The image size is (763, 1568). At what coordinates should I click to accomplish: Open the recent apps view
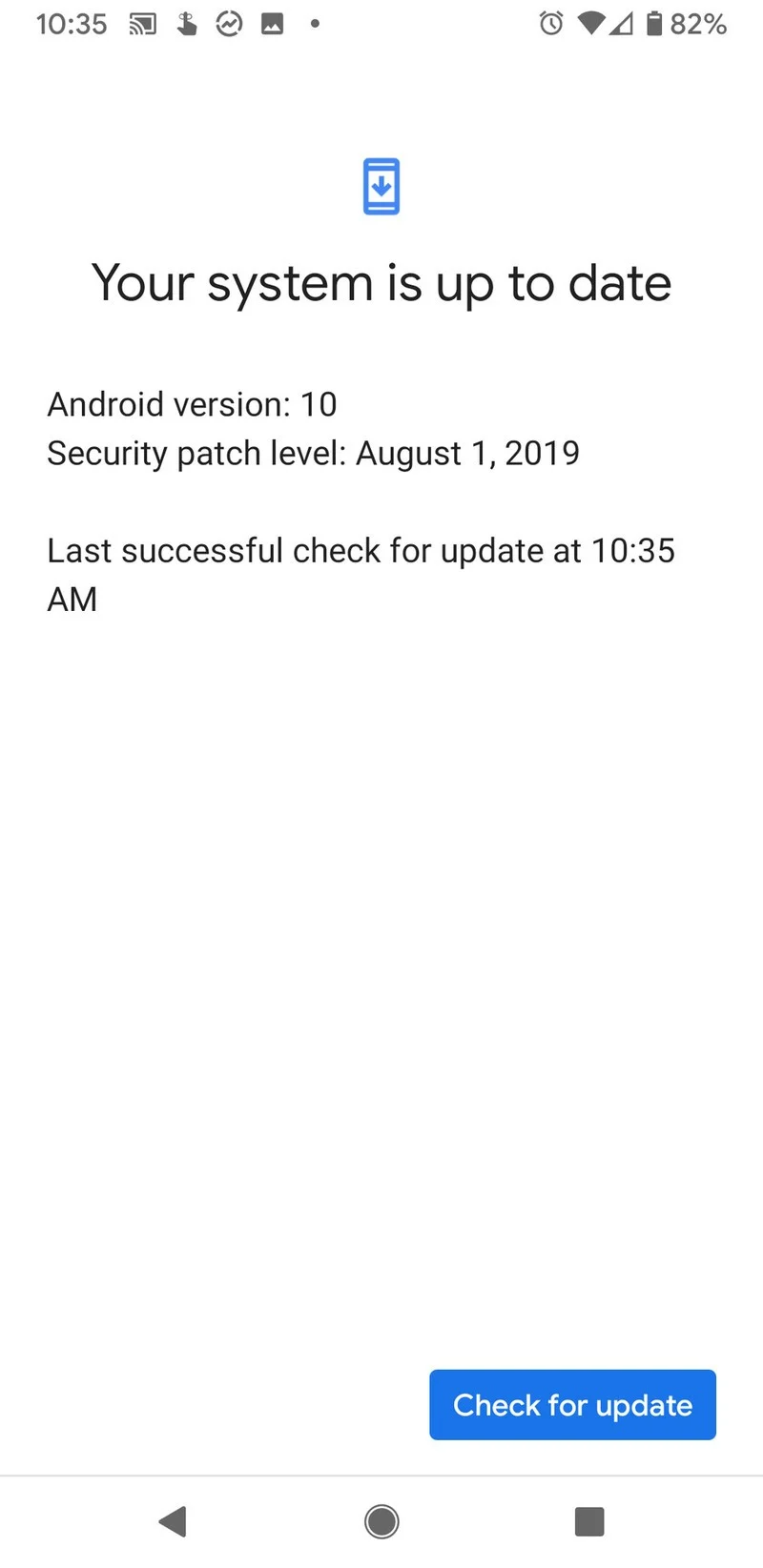click(x=589, y=1521)
